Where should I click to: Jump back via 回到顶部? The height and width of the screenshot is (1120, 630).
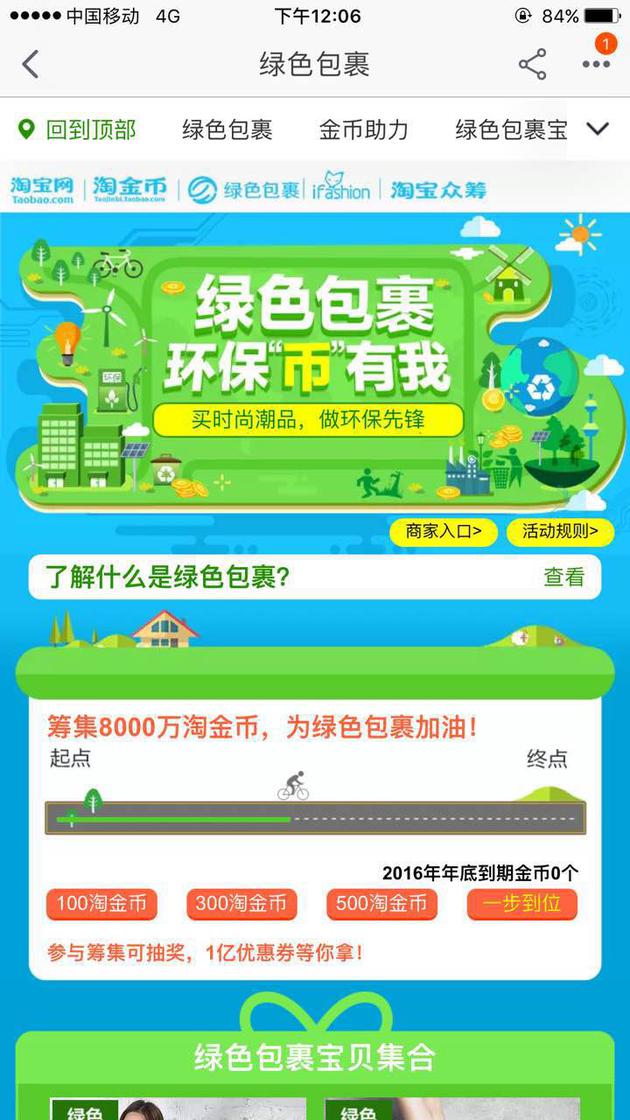77,129
